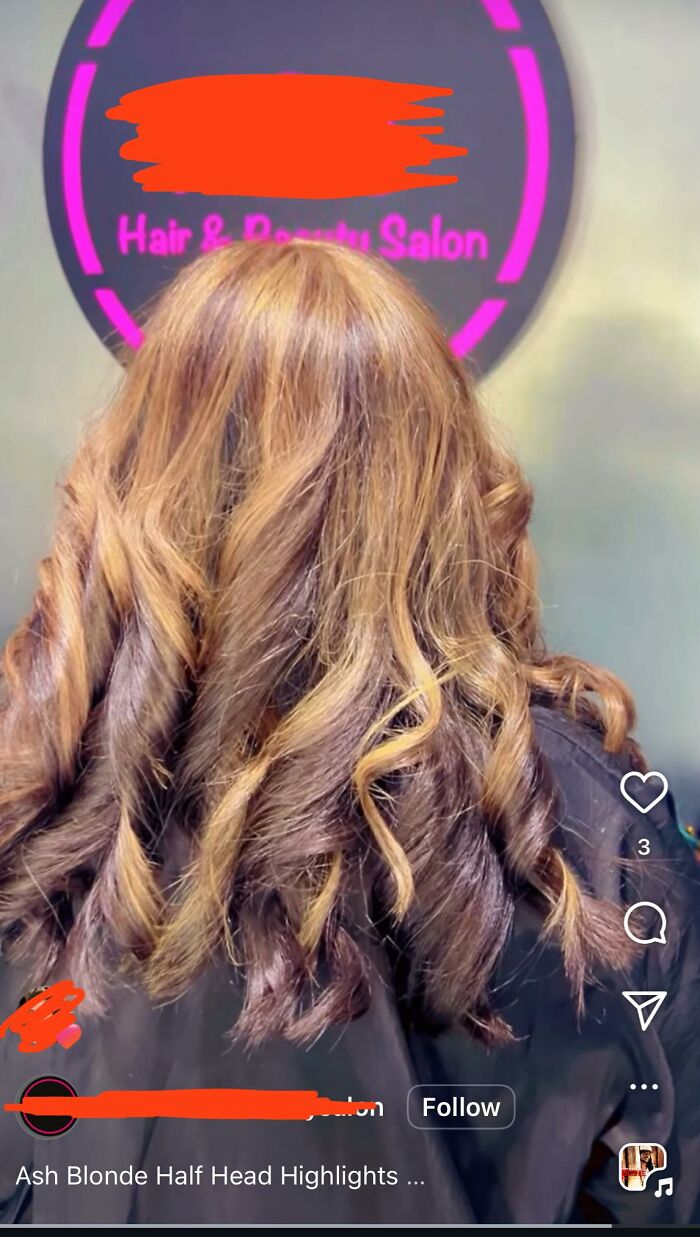Open the reel's audio thumbnail
Screen dimensions: 700x1237
coord(643,1167)
